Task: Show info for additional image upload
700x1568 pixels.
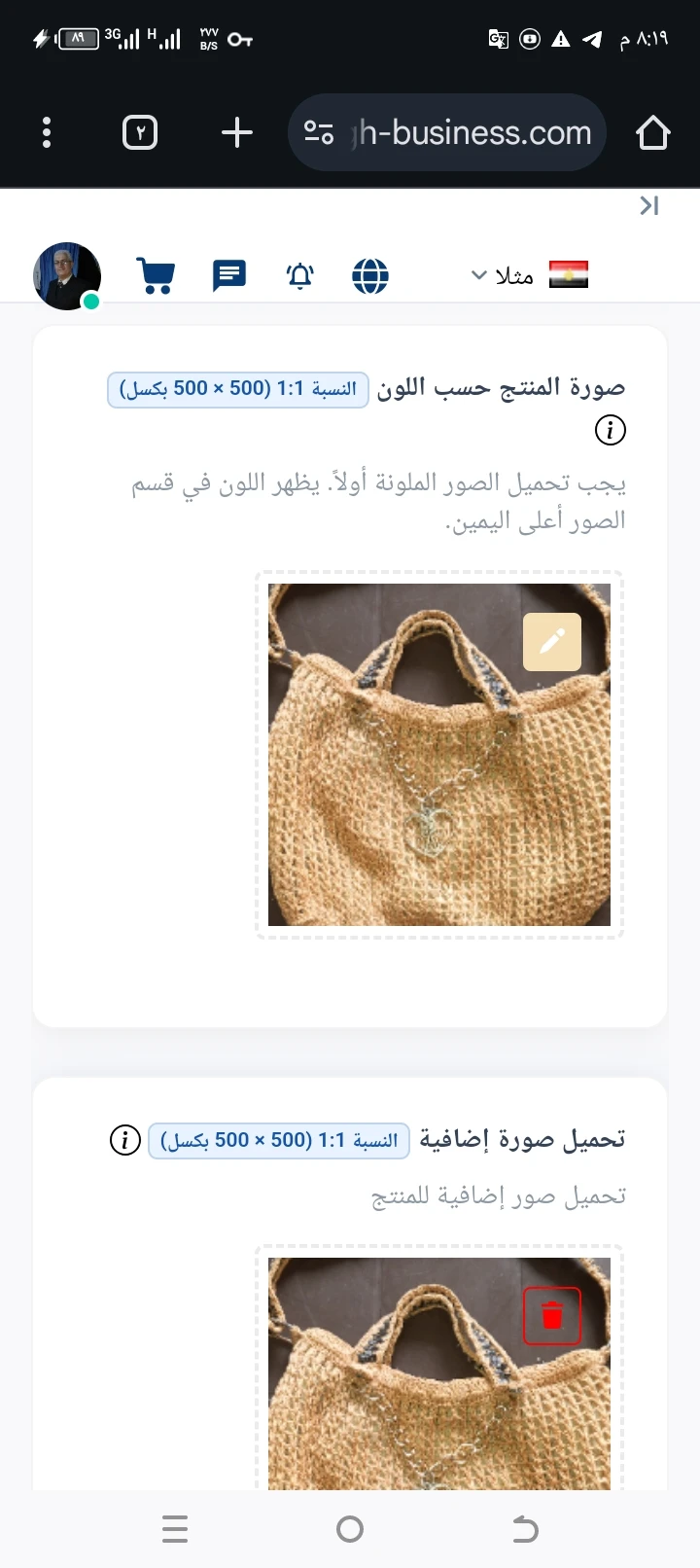Action: click(125, 1139)
